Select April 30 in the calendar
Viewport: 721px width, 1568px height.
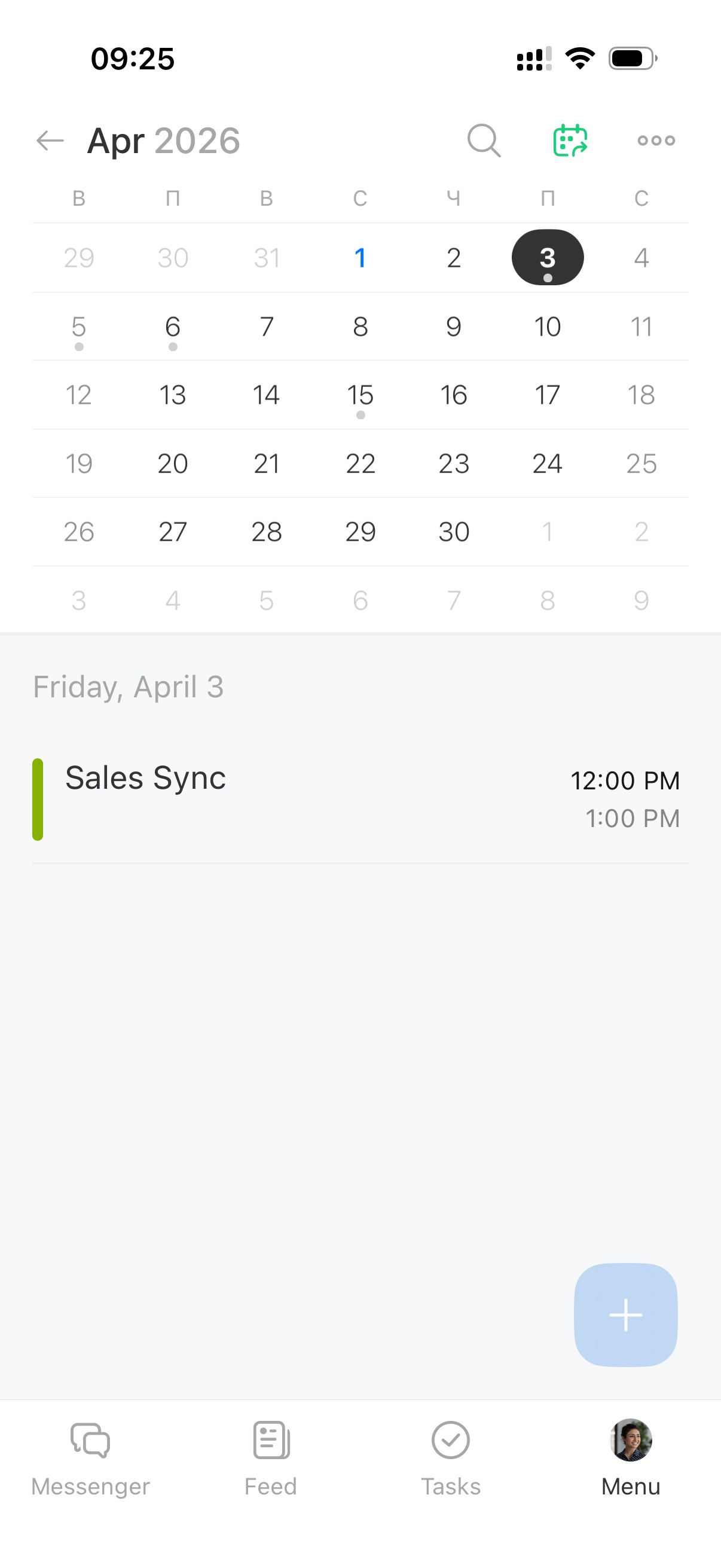tap(454, 532)
